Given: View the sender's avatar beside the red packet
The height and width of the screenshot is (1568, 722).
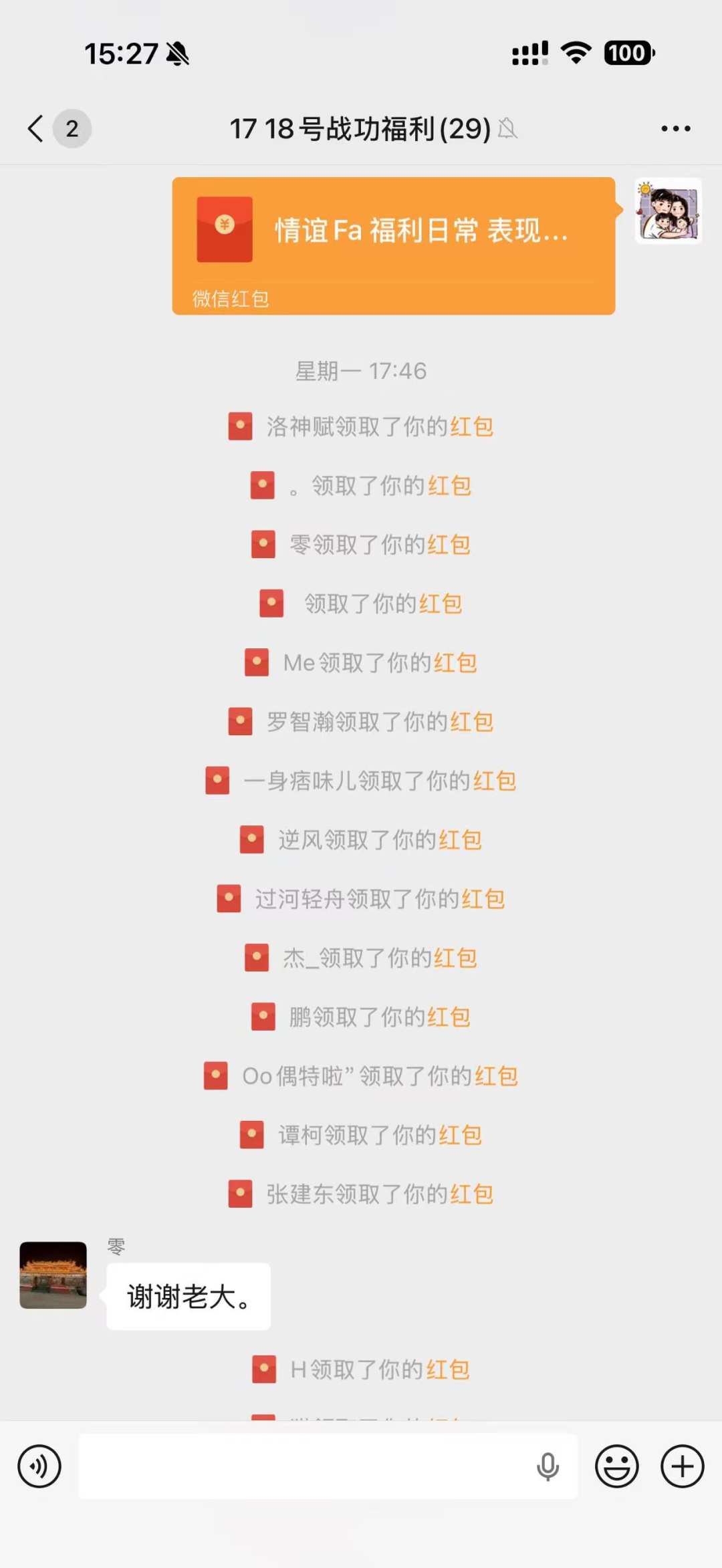Looking at the screenshot, I should pos(668,211).
